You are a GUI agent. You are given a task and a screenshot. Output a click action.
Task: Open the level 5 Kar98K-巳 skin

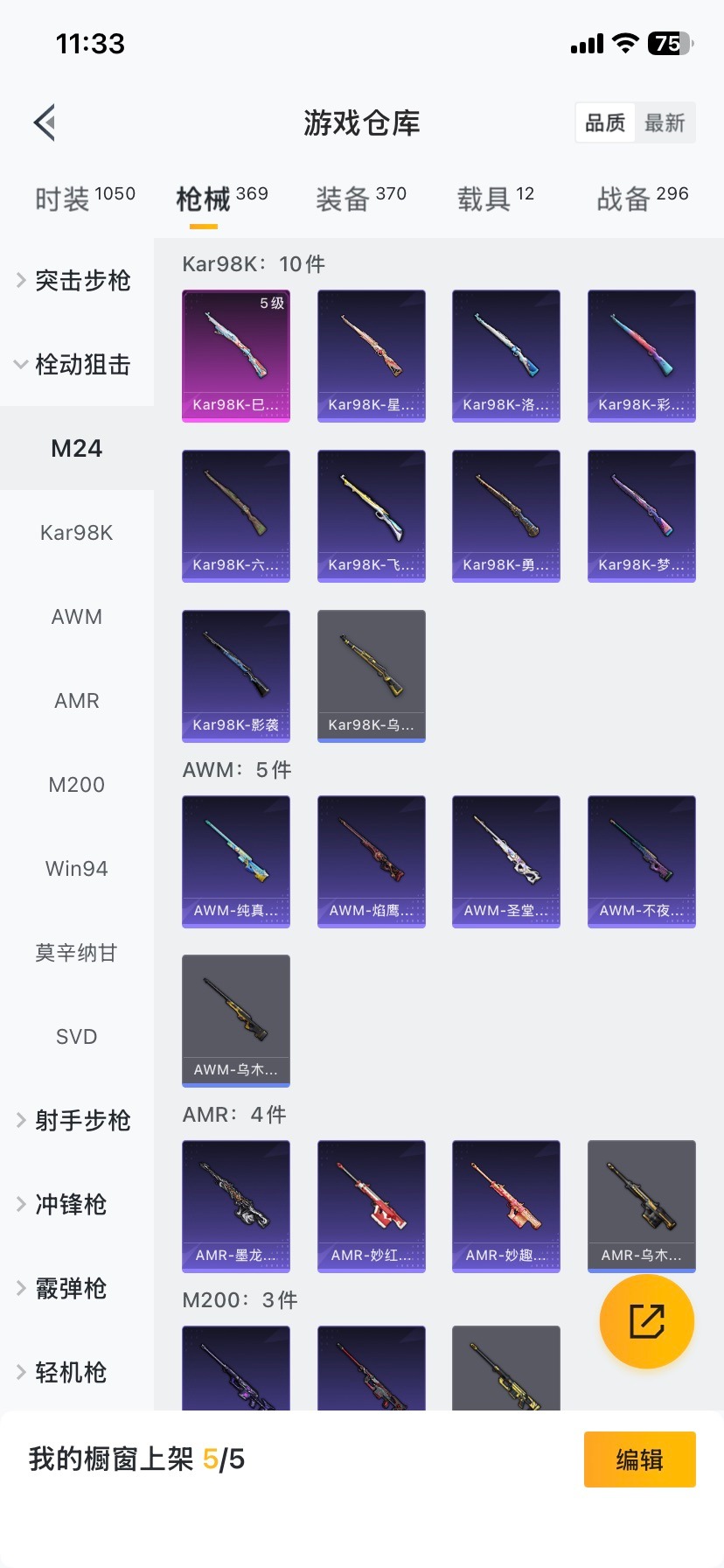pos(236,355)
